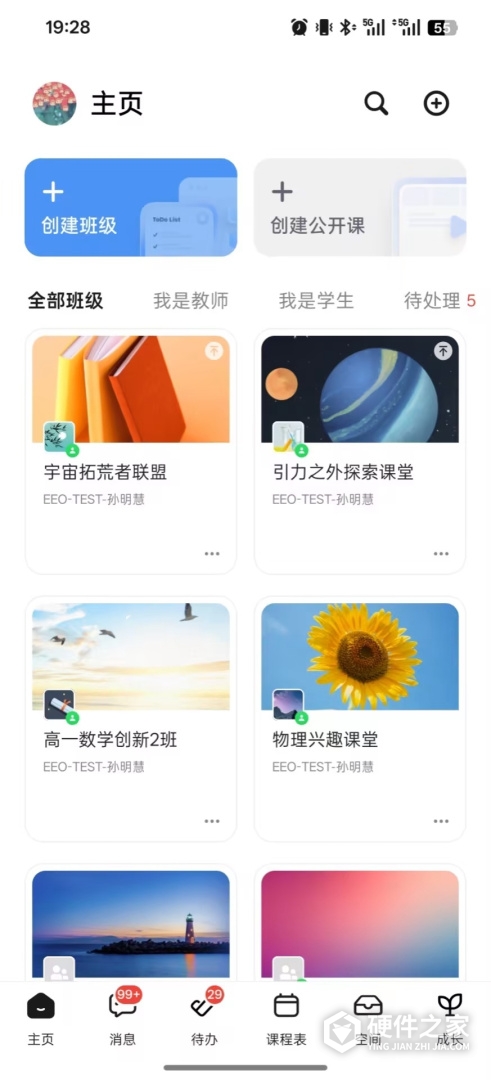This screenshot has height=1080, width=491.
Task: Open the 宇宙拓荒者联盟 class card
Action: (131, 451)
